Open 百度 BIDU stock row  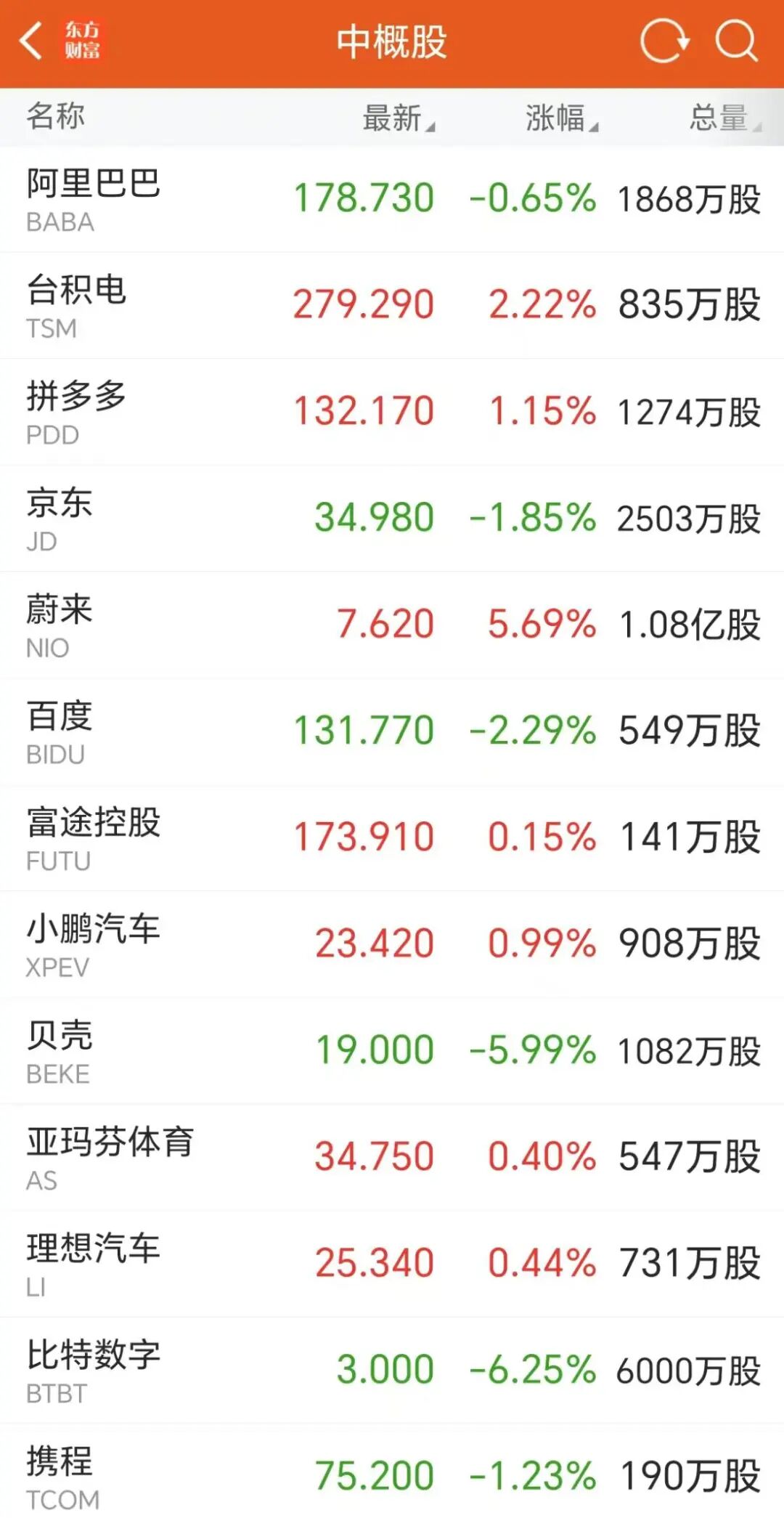tap(392, 731)
